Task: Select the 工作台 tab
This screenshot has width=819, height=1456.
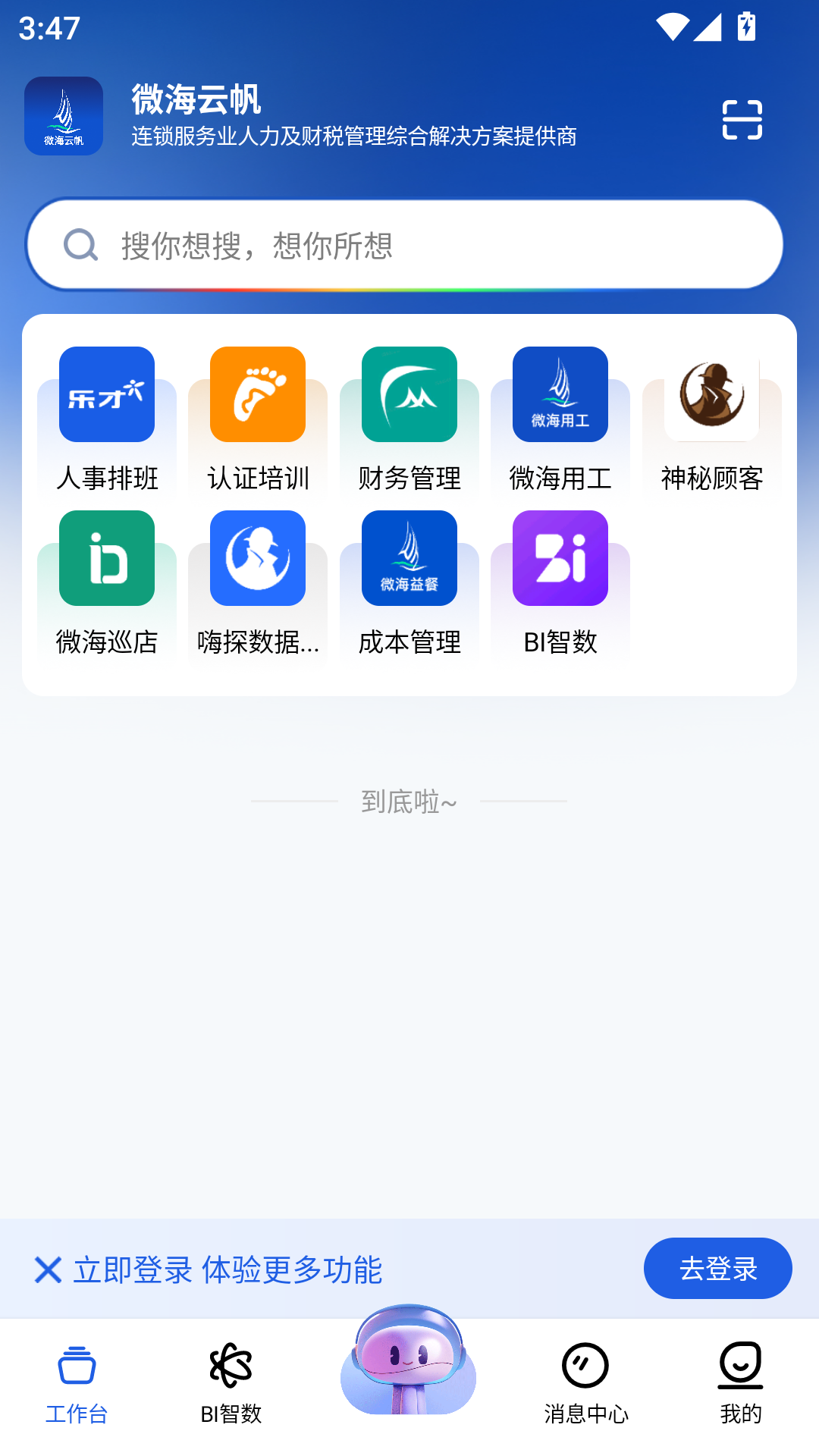Action: [76, 1388]
